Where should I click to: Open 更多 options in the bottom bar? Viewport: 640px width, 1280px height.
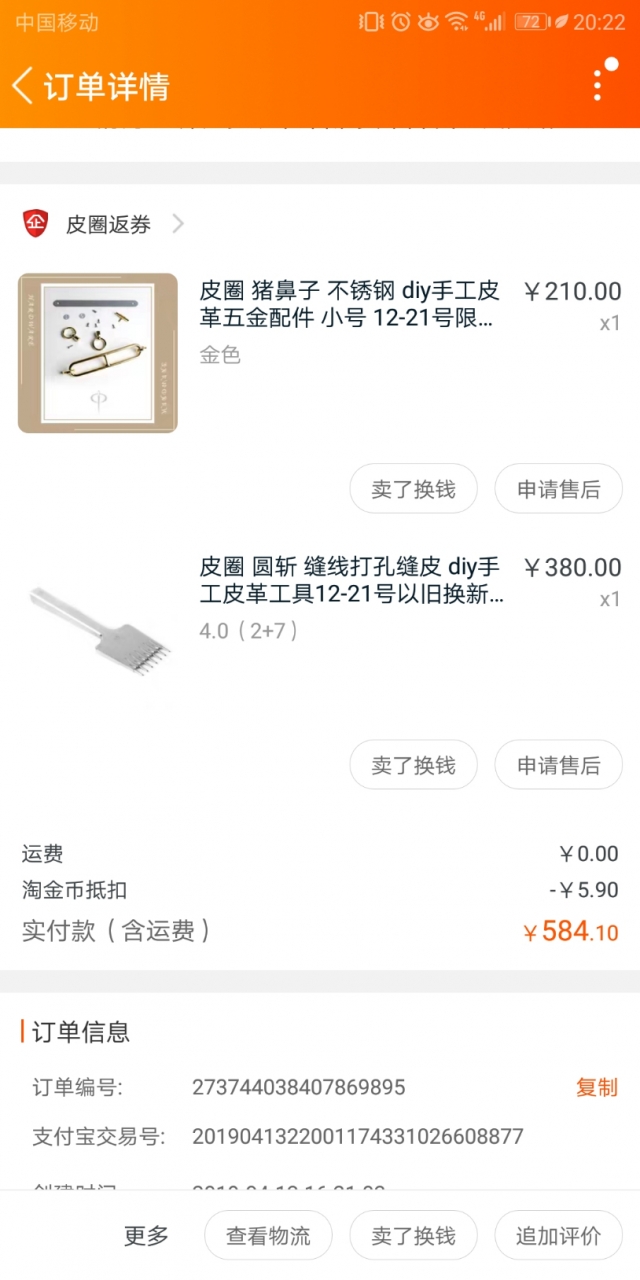click(x=146, y=1236)
